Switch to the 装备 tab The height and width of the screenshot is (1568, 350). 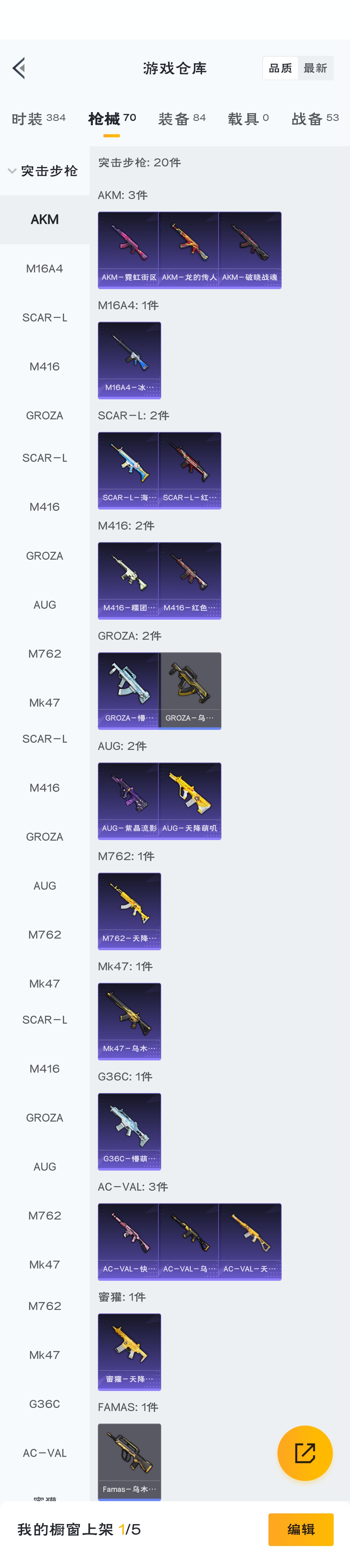point(182,119)
